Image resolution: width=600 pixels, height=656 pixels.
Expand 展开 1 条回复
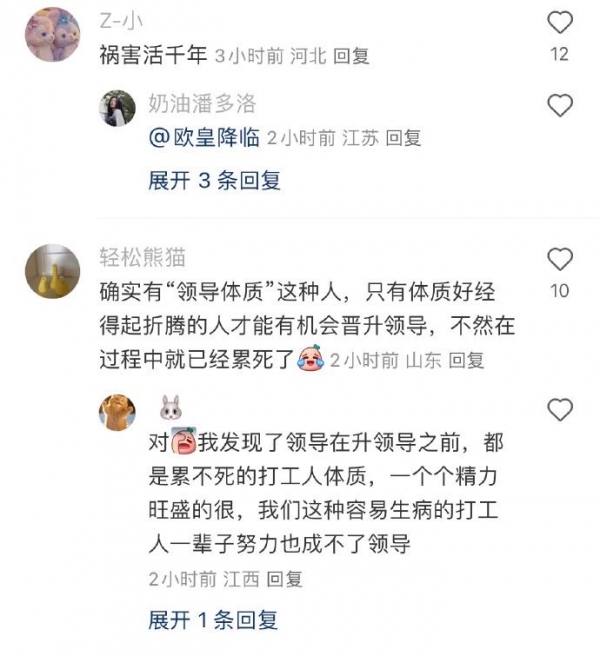213,620
